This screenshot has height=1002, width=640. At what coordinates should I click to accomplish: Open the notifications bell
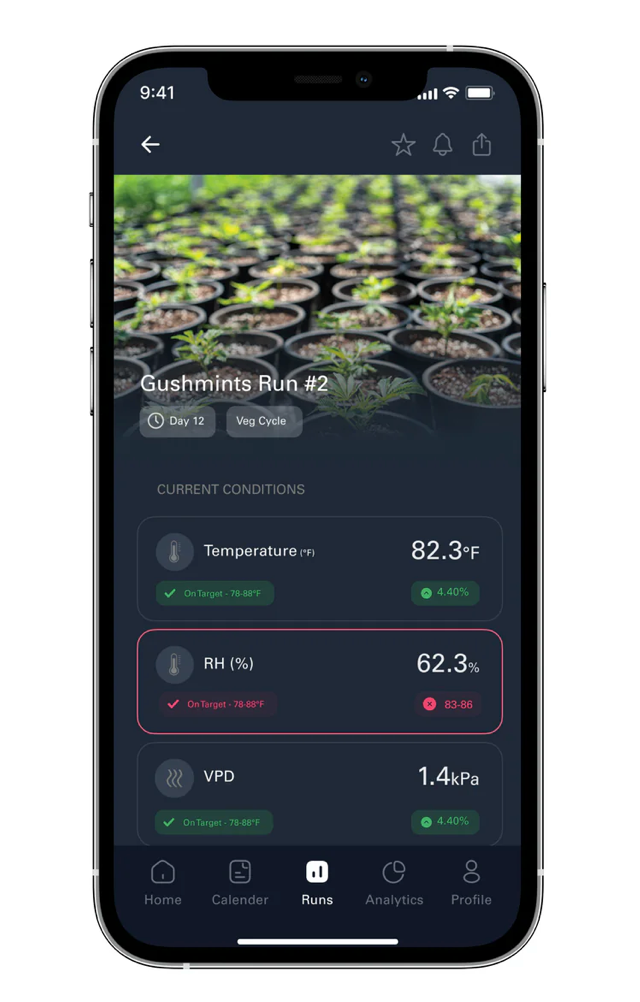[x=442, y=145]
